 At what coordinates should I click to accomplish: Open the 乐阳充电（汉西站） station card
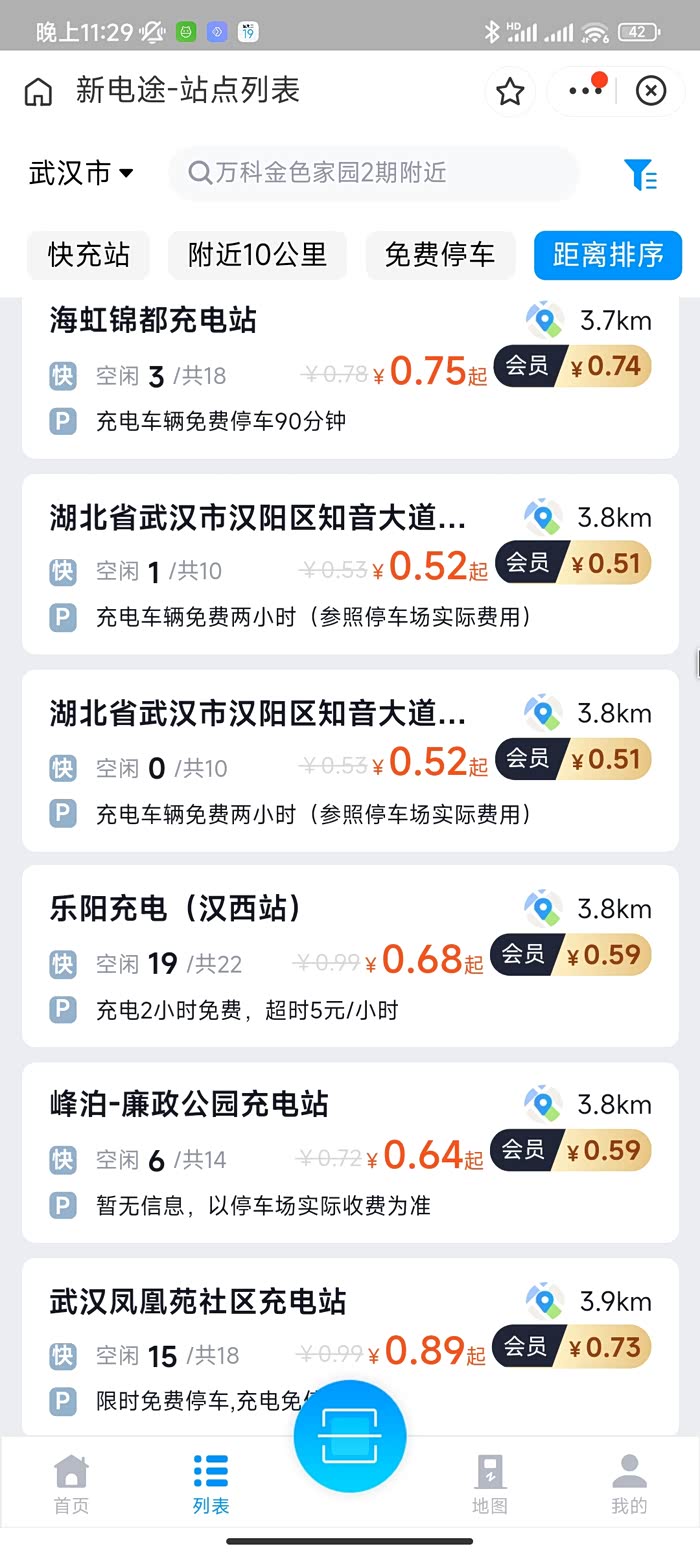350,956
